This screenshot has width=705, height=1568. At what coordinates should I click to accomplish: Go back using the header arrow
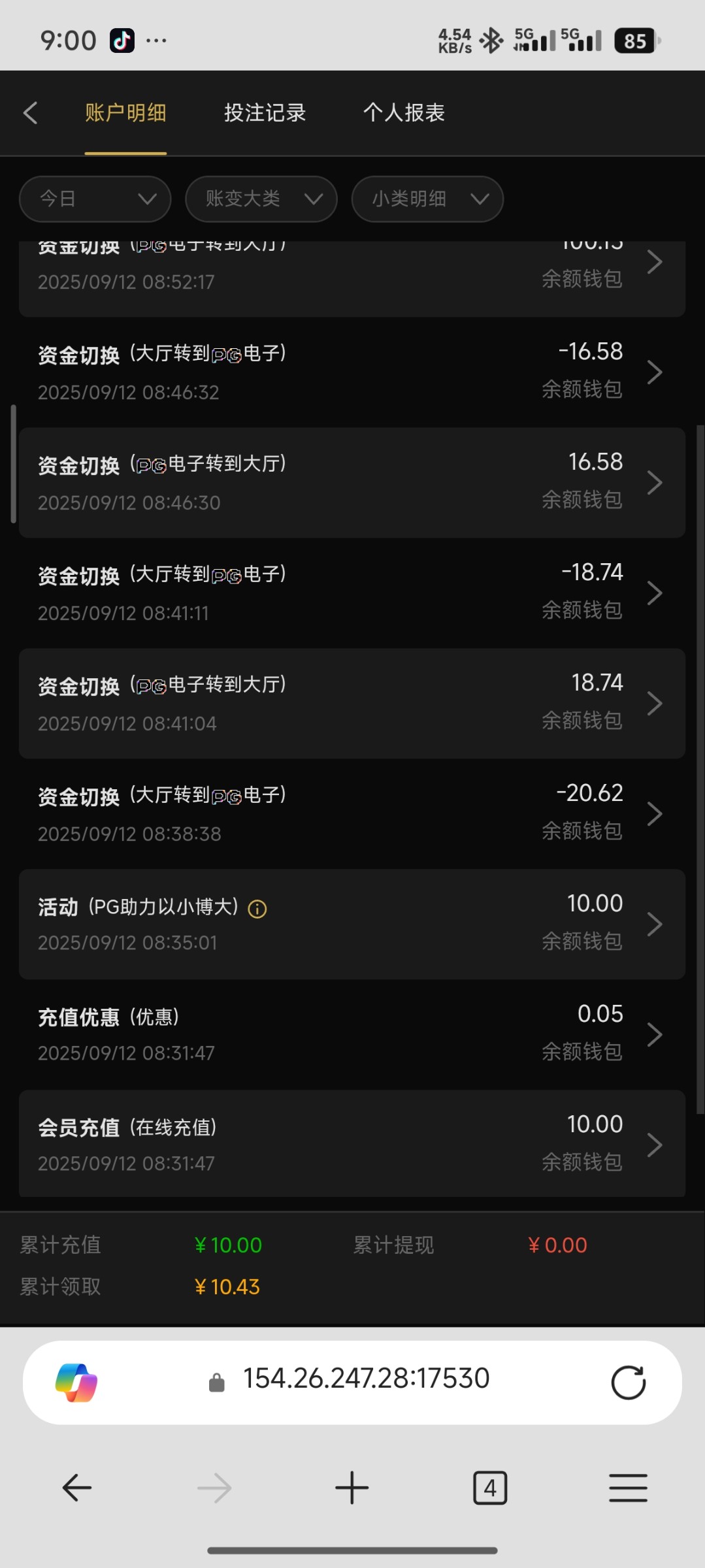(31, 113)
